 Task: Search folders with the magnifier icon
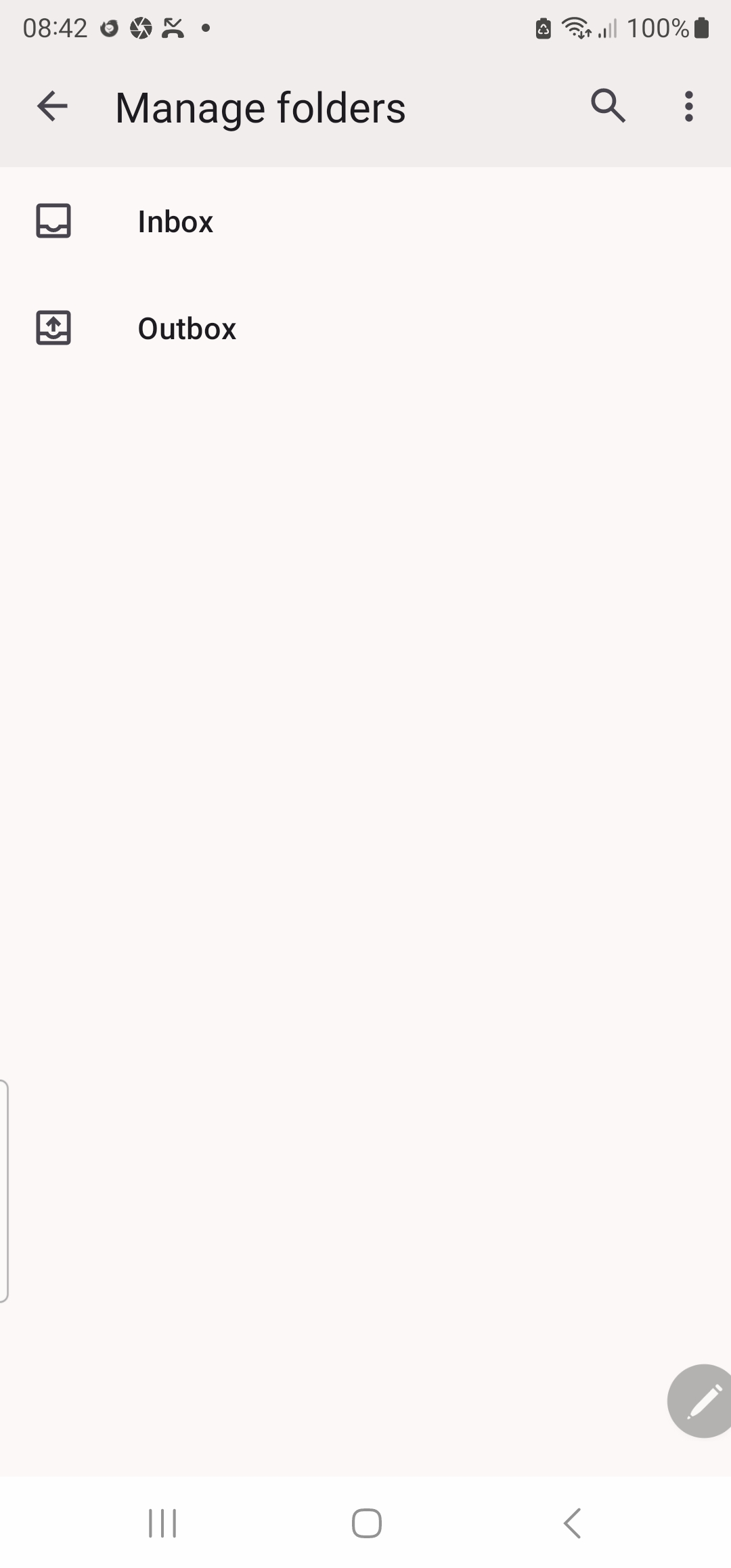[608, 106]
